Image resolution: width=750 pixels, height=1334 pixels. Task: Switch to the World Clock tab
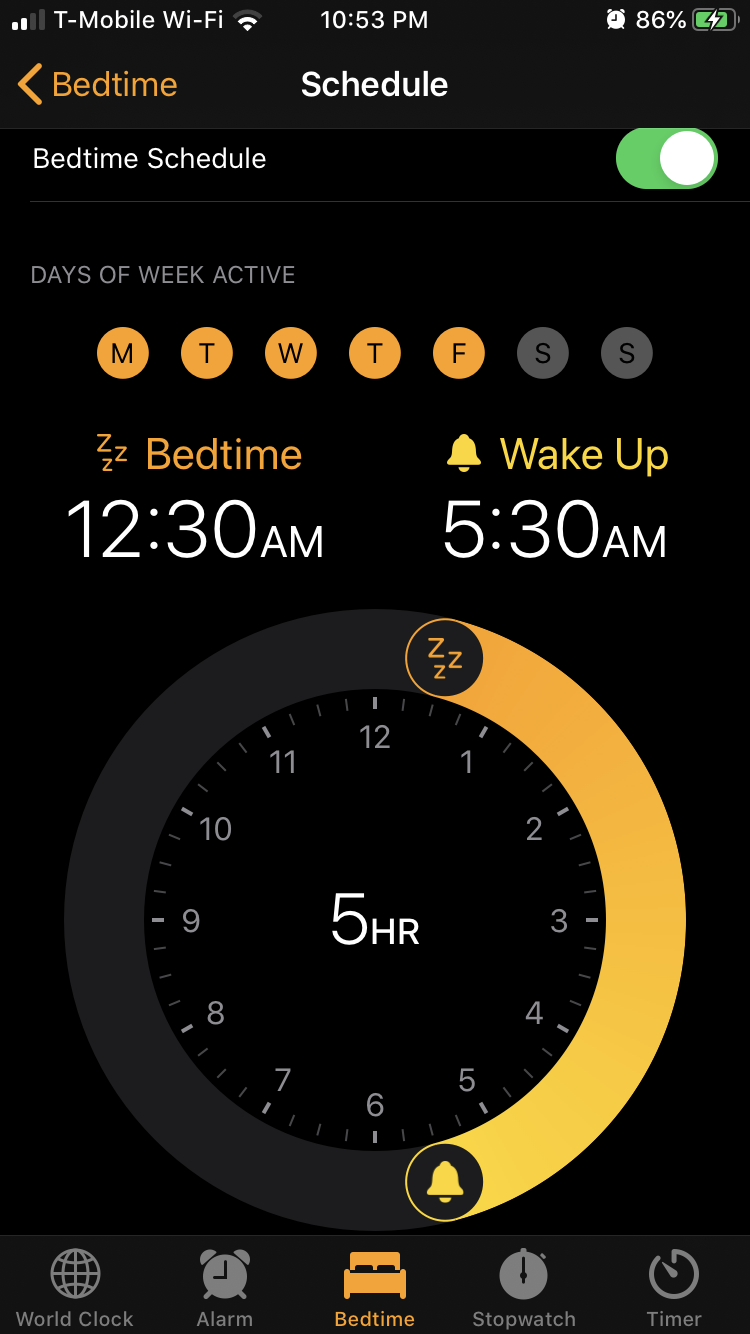pyautogui.click(x=75, y=1288)
